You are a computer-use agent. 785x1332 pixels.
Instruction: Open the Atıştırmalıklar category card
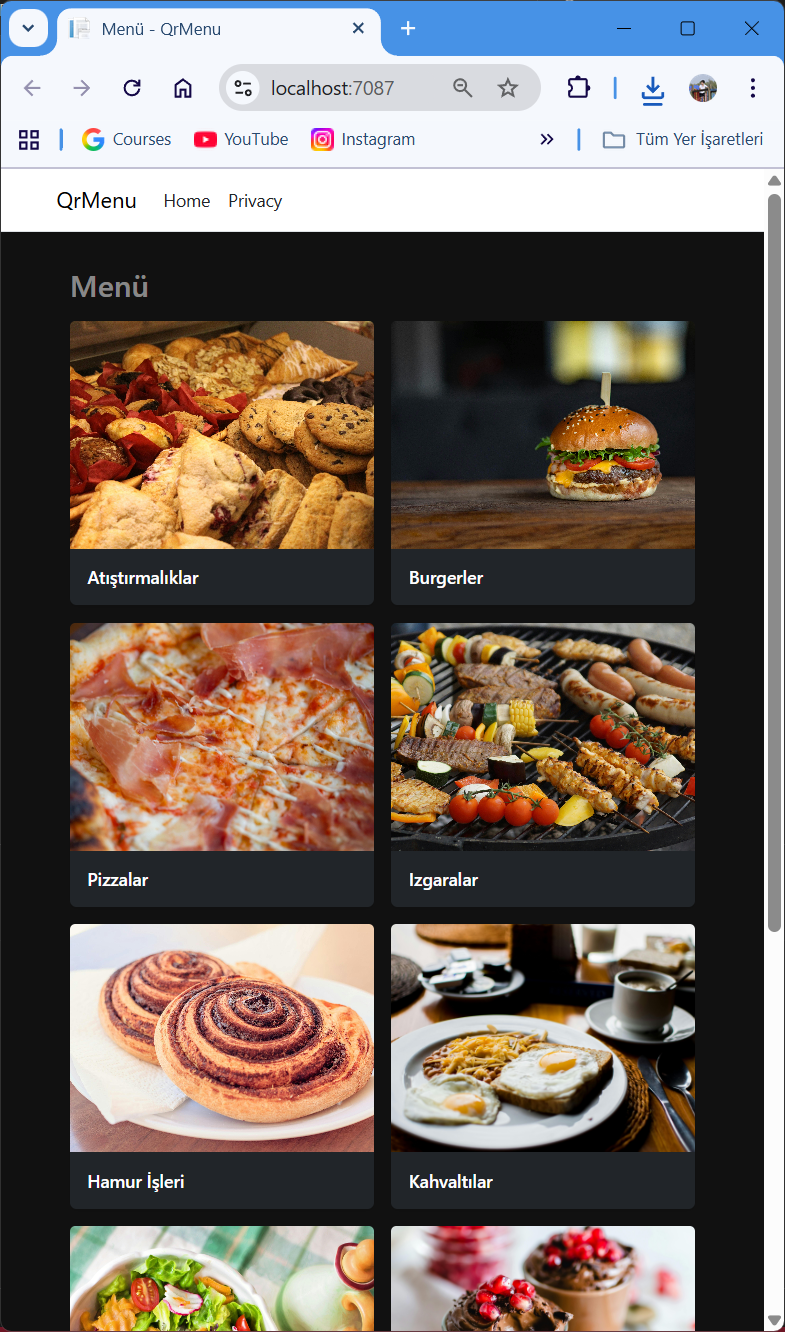tap(222, 462)
